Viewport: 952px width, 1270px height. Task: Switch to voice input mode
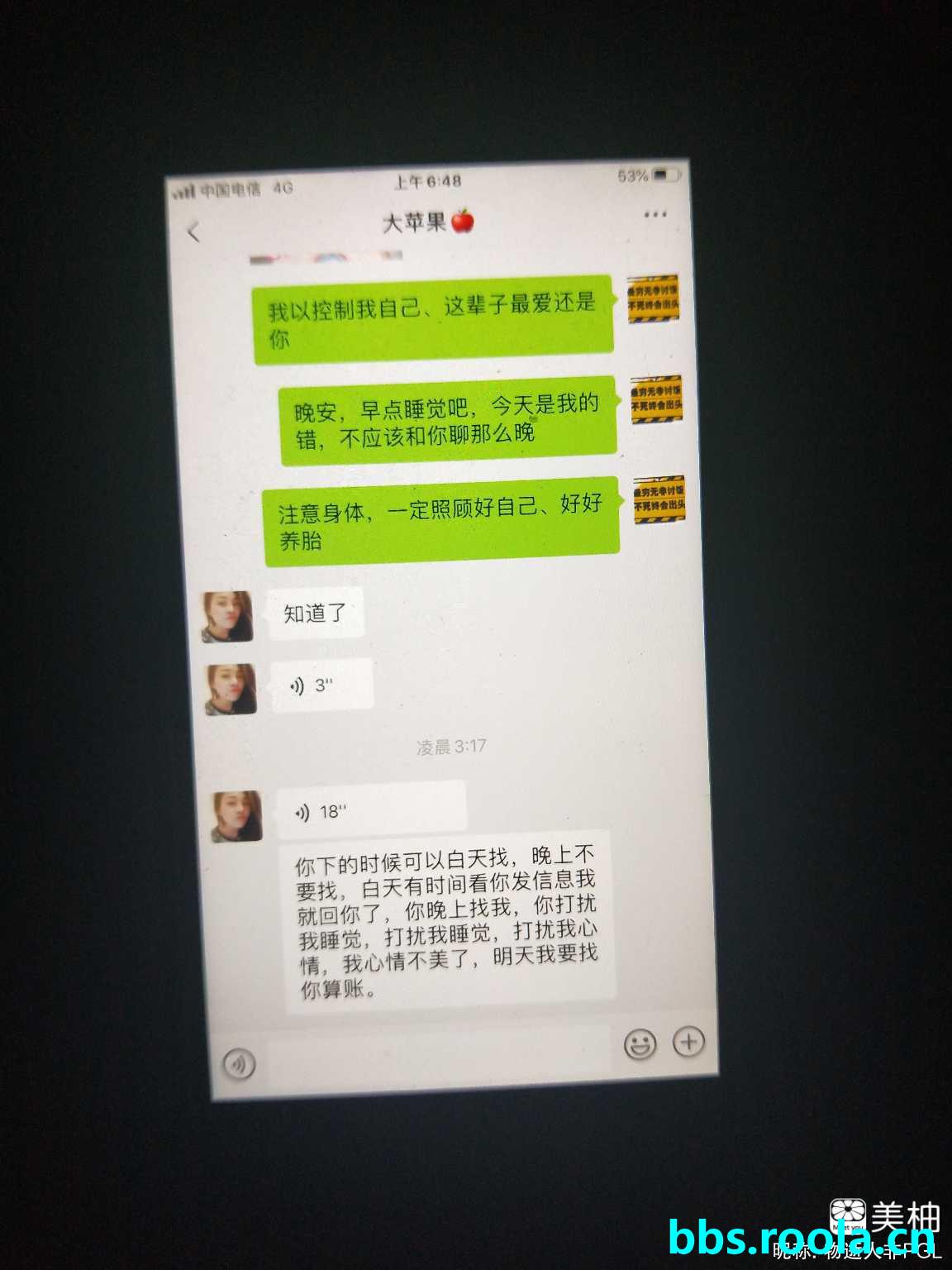(240, 1063)
